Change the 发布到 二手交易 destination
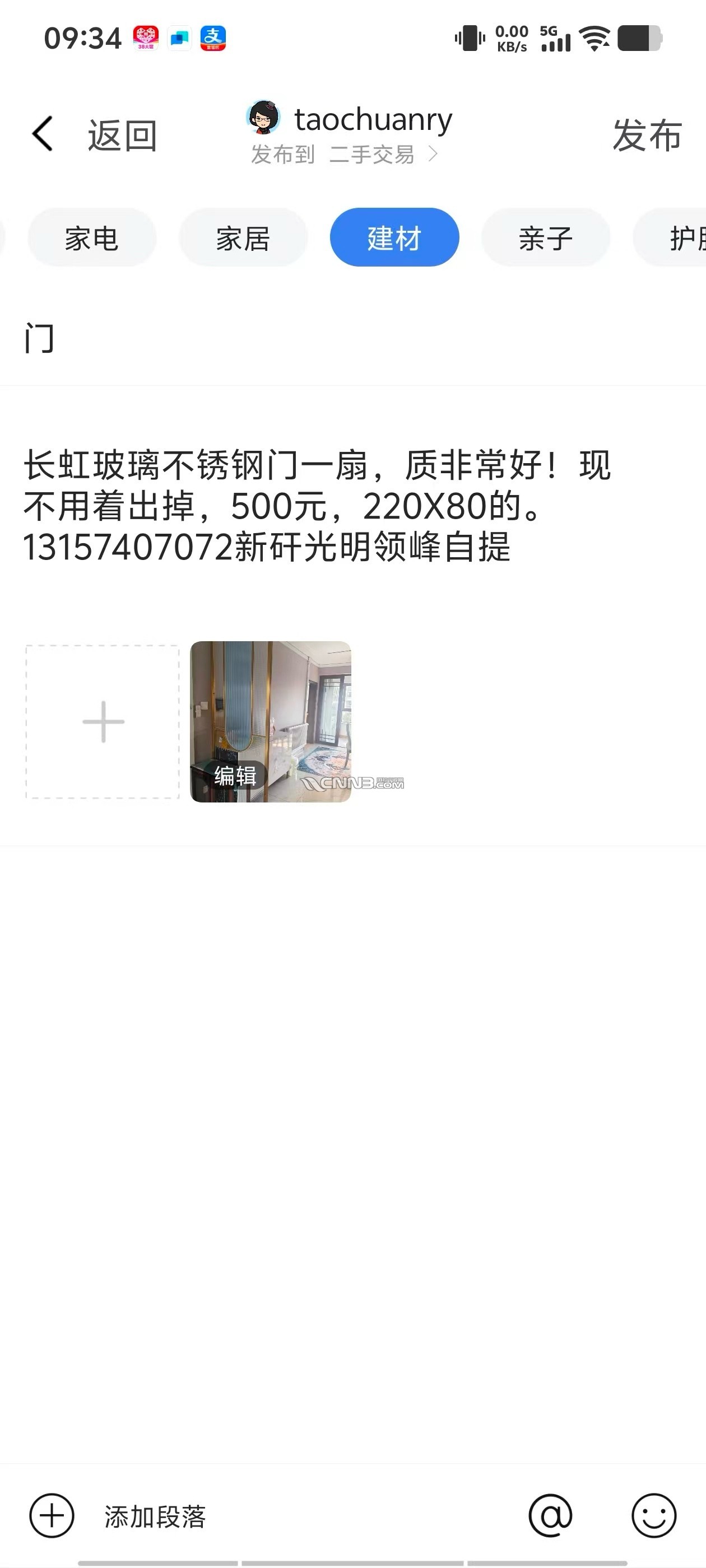 [344, 155]
